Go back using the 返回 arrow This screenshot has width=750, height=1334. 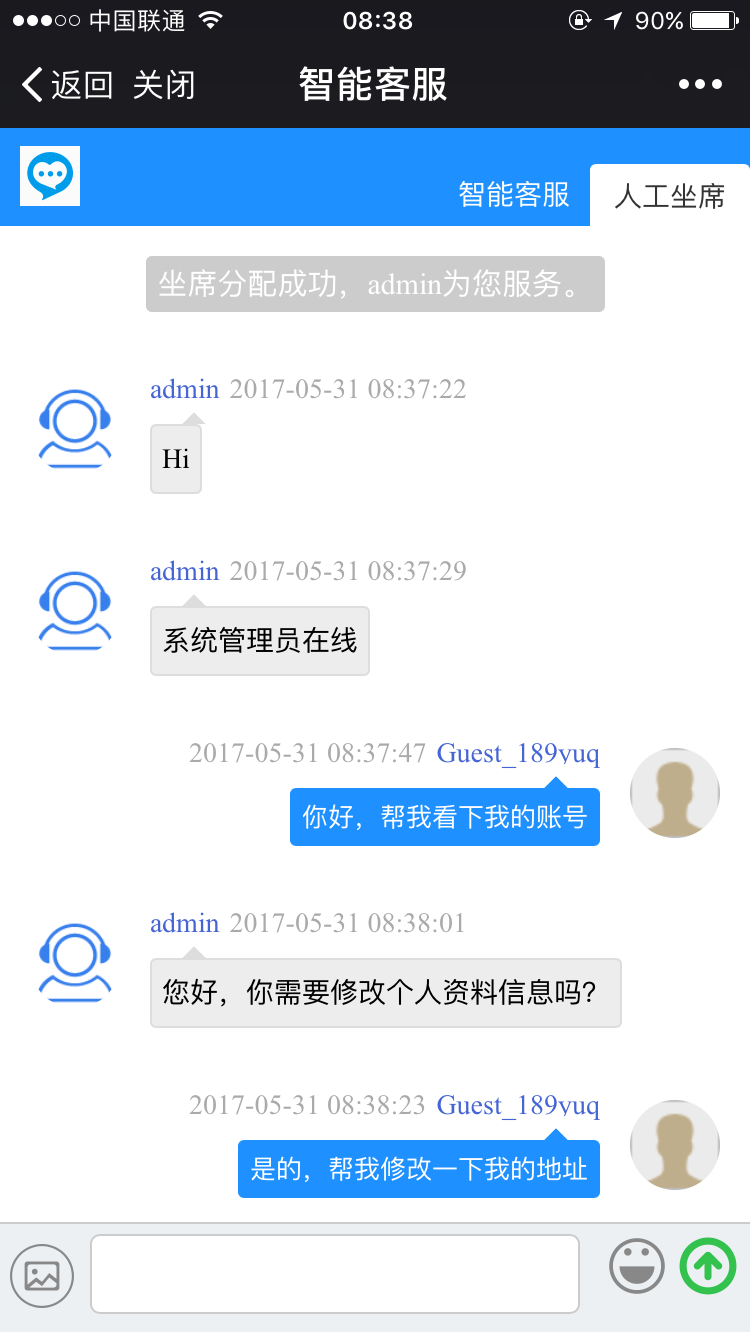(66, 85)
